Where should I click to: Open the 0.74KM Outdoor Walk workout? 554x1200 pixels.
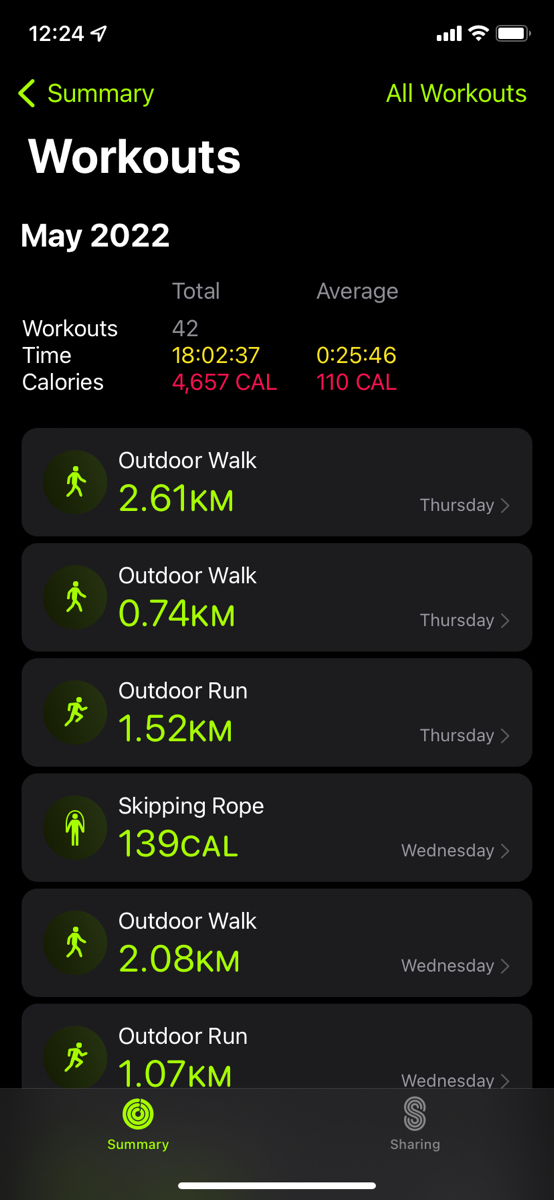pyautogui.click(x=277, y=598)
